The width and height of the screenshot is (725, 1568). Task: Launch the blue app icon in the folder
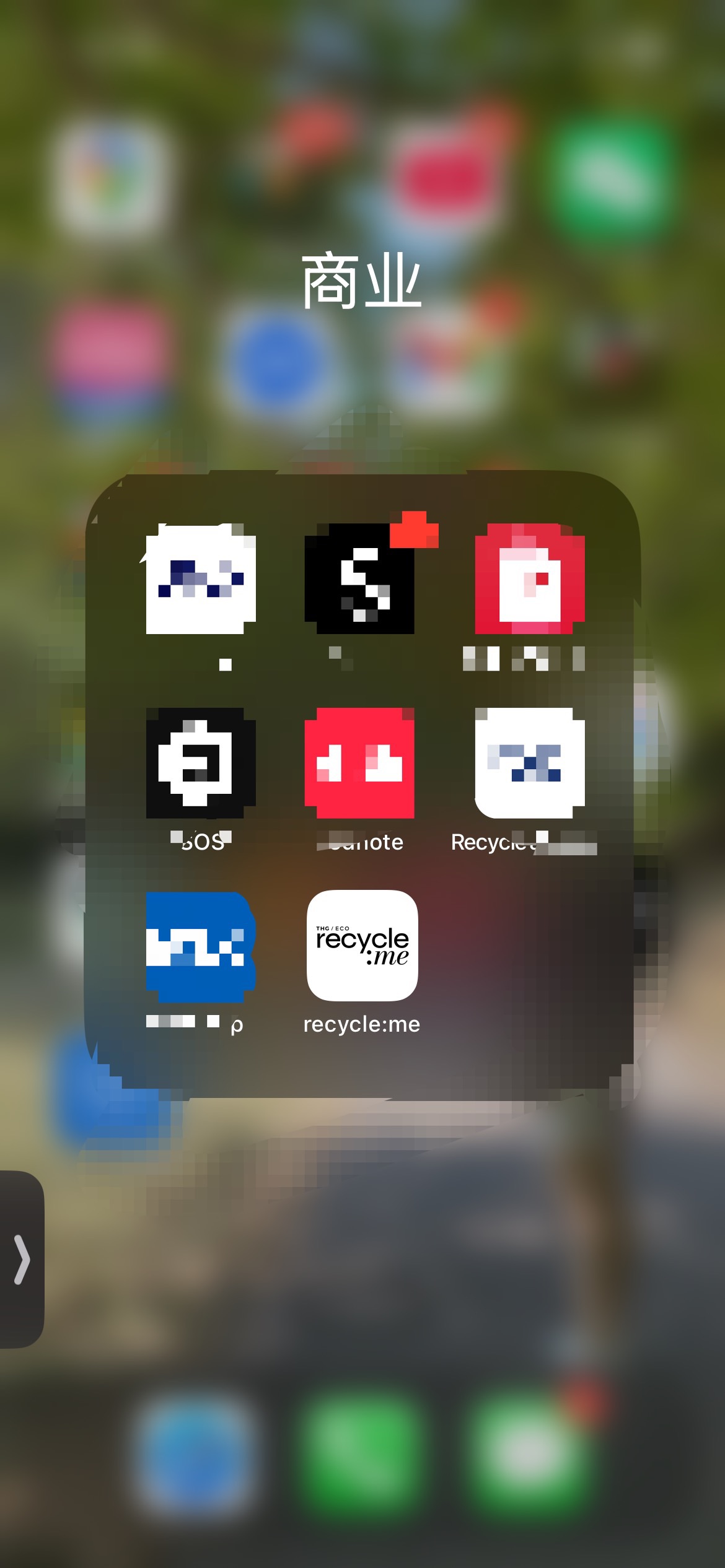[201, 946]
